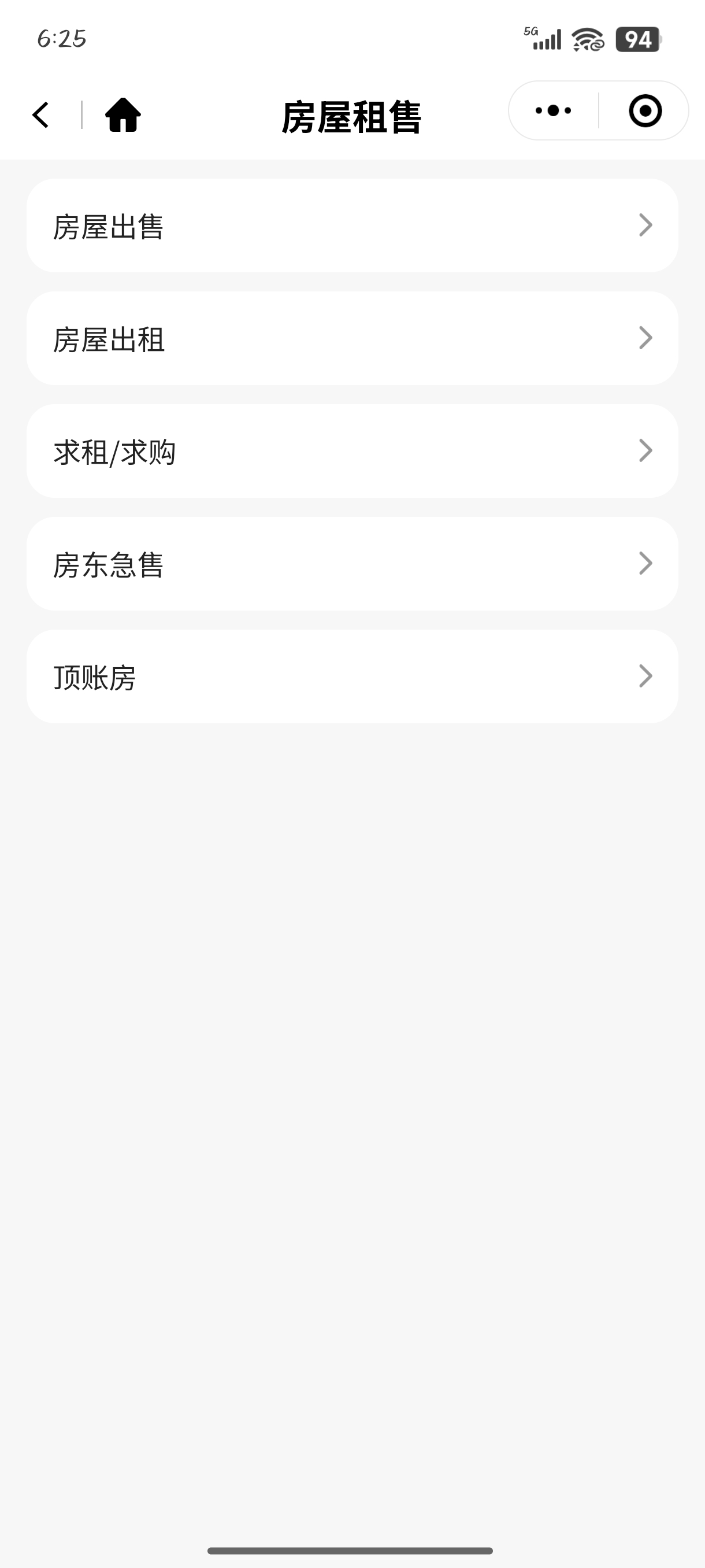Go back using the back arrow
This screenshot has width=705, height=1568.
(41, 115)
